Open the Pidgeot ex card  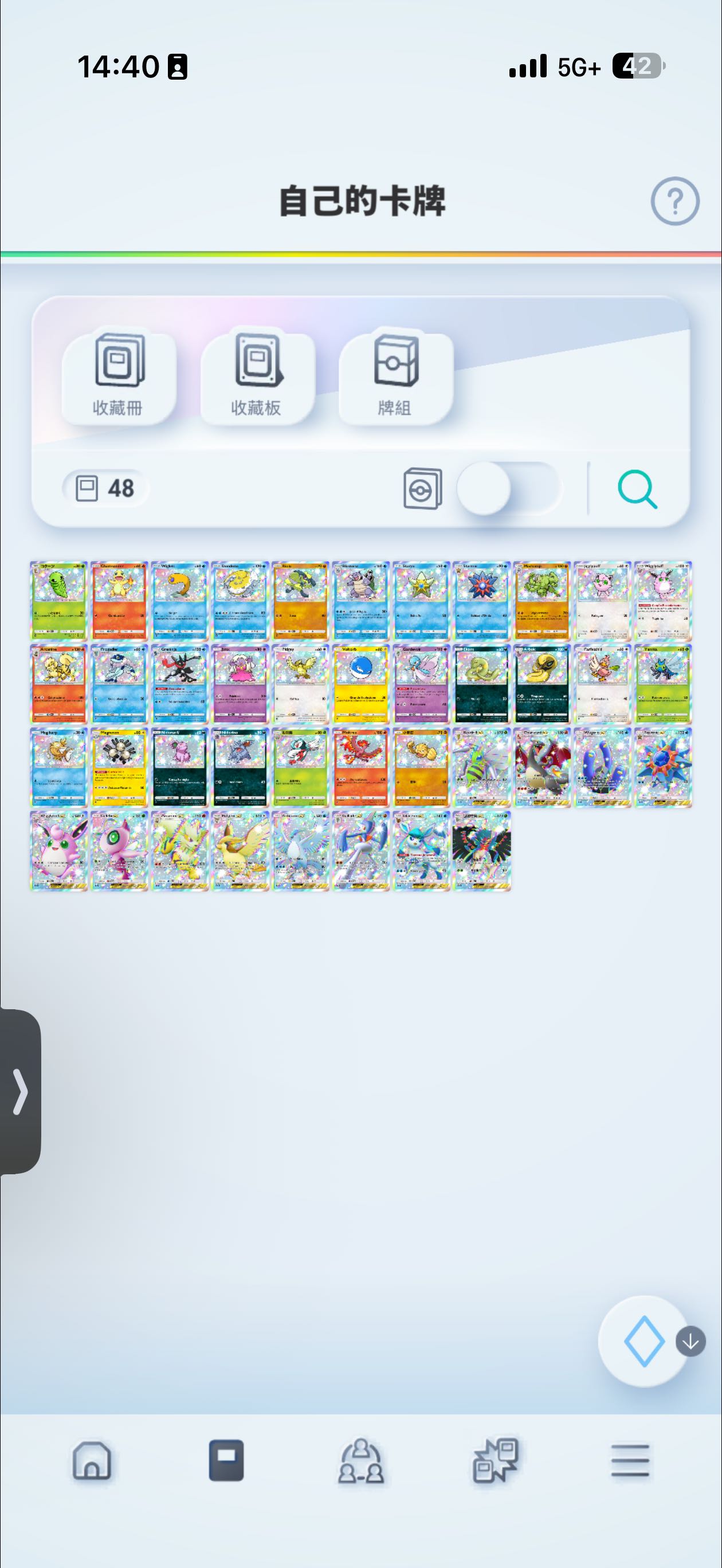tap(241, 850)
